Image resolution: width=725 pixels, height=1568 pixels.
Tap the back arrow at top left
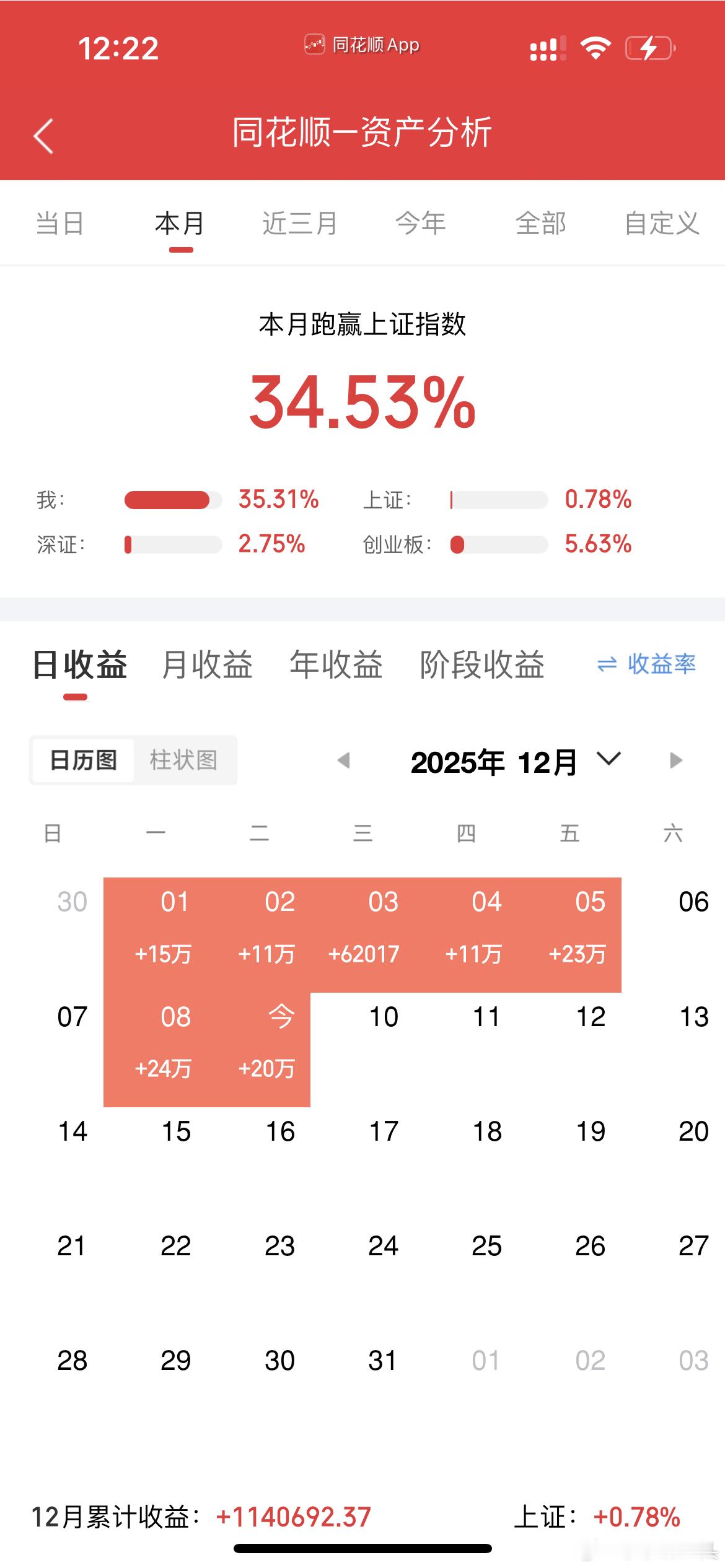click(x=43, y=136)
